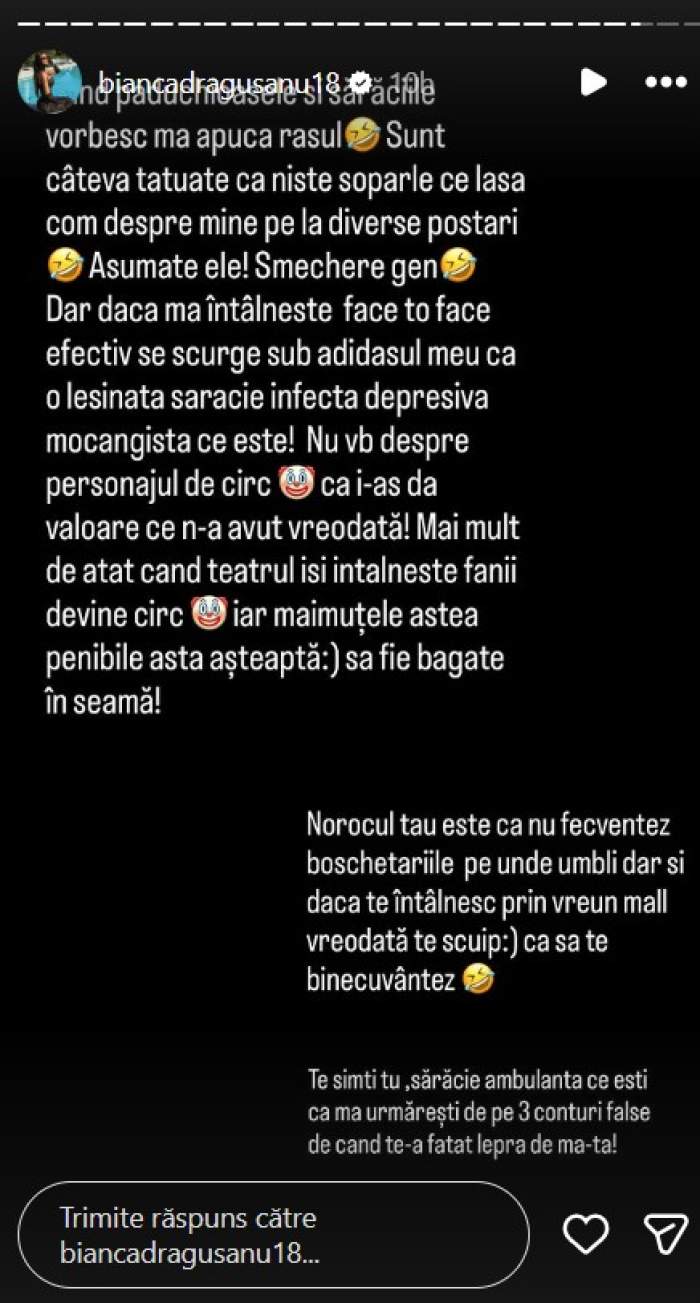The image size is (700, 1303).
Task: Tap the biancadragusanu18 username
Action: point(220,82)
